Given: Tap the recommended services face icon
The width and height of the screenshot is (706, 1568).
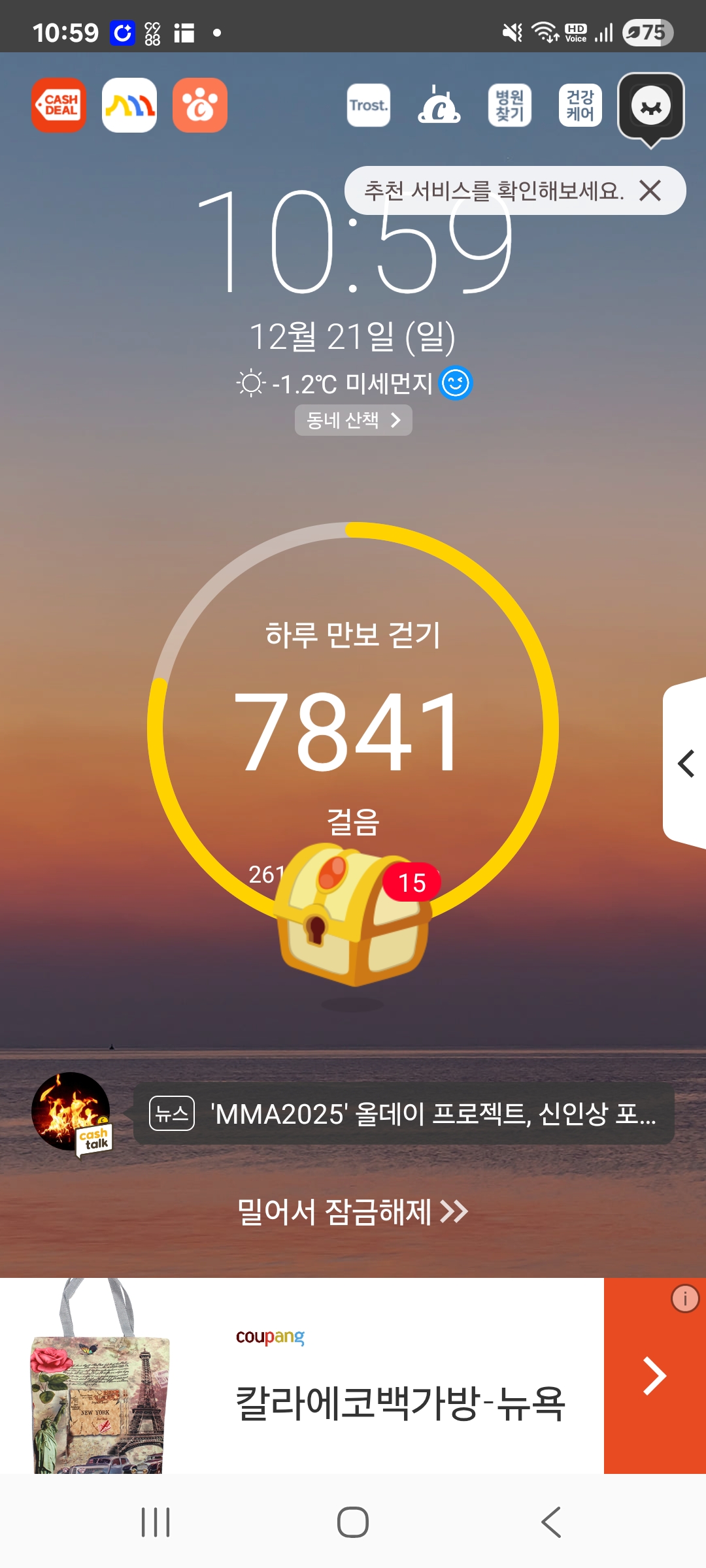Looking at the screenshot, I should click(651, 106).
